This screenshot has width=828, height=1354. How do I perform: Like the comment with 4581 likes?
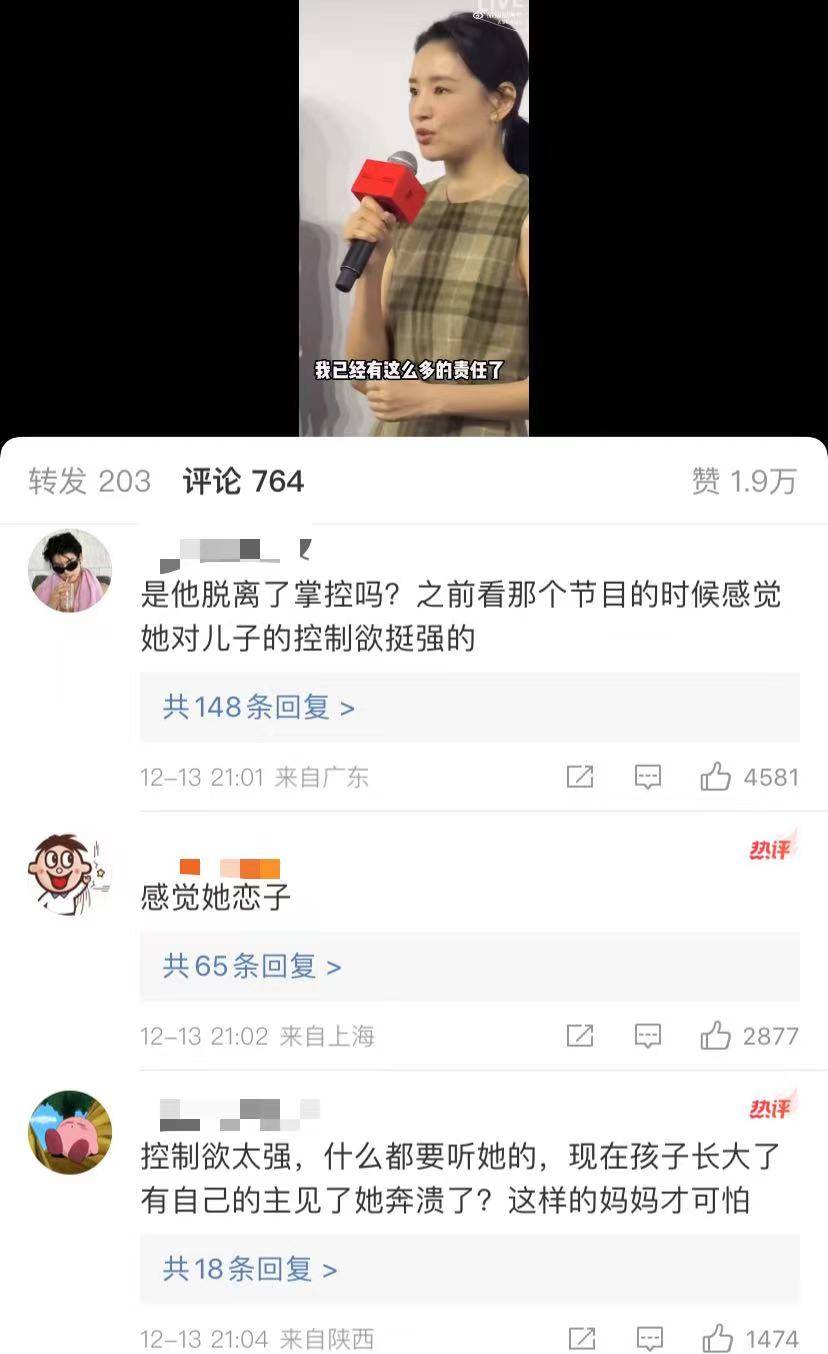click(715, 776)
